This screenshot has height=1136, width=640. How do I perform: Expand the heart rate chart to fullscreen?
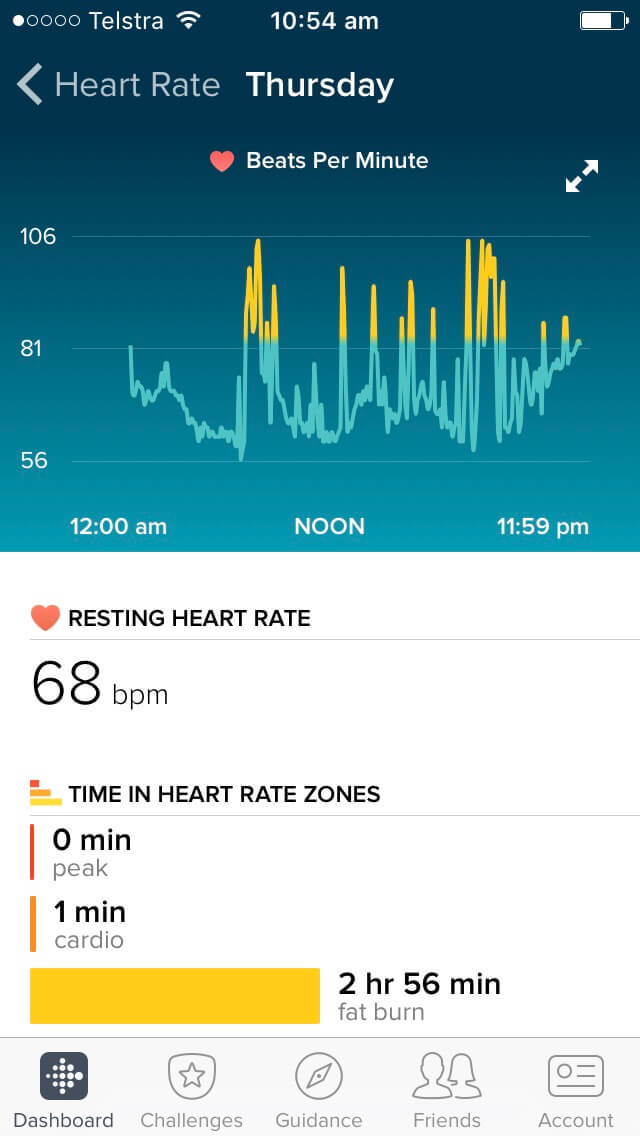point(581,176)
